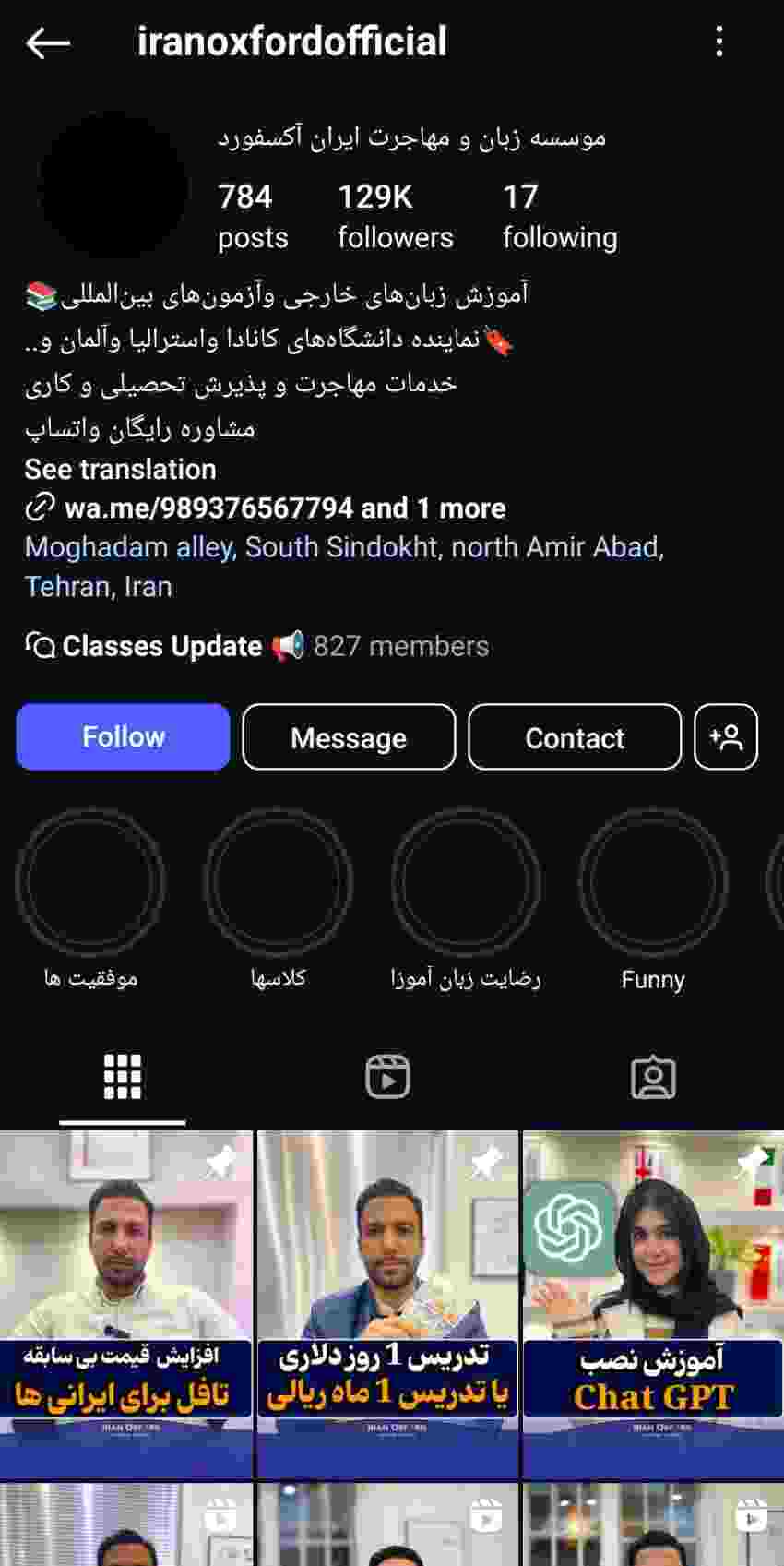The image size is (784, 1566).
Task: View 129K followers list
Action: 395,217
